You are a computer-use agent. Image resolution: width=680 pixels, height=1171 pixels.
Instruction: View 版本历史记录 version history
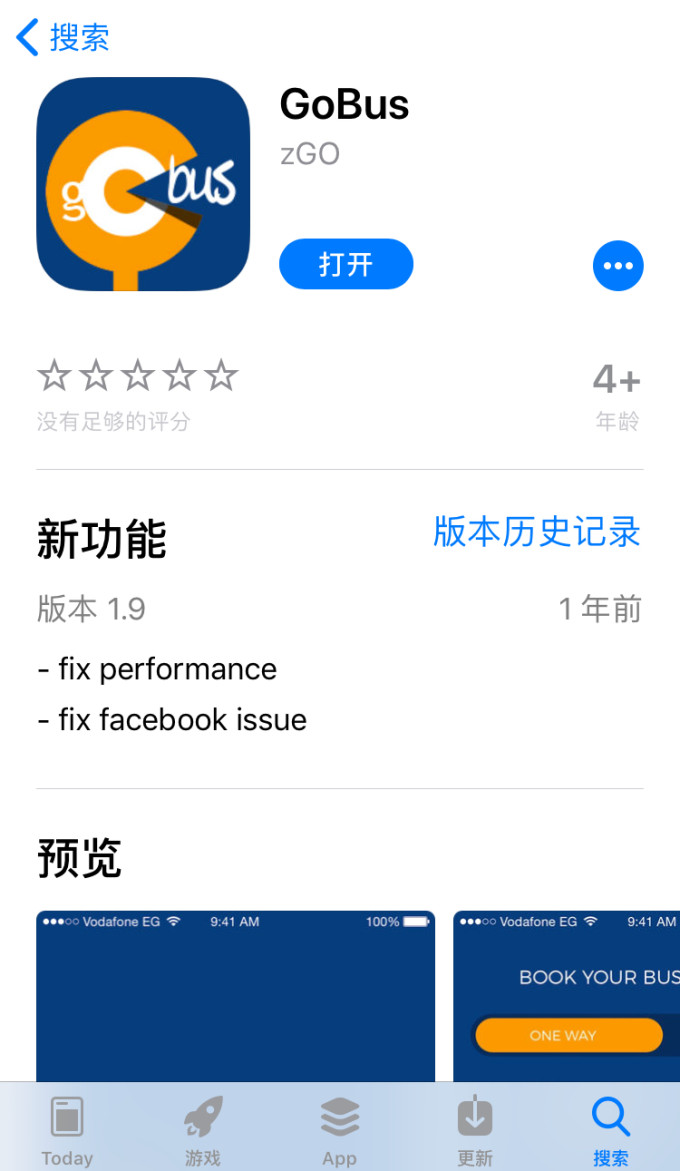(x=537, y=532)
